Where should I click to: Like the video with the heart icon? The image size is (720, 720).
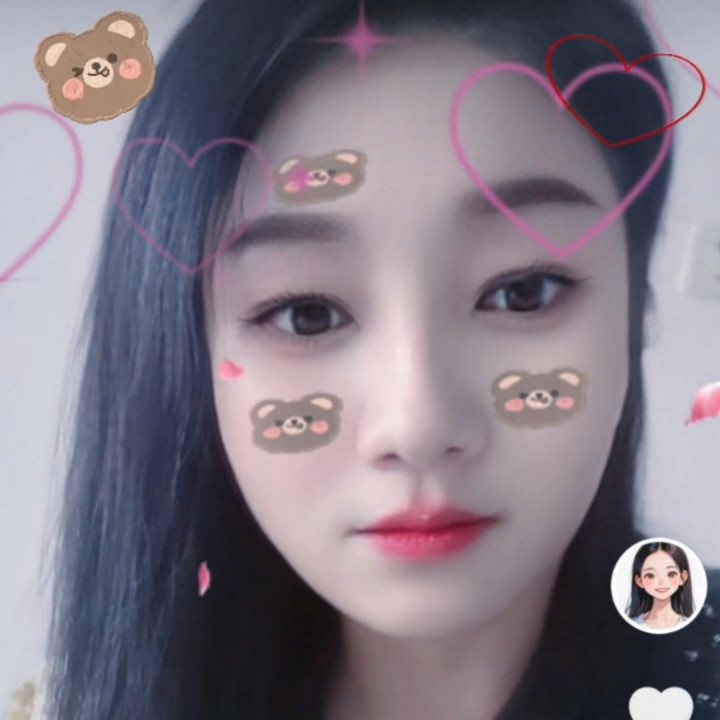pyautogui.click(x=661, y=703)
